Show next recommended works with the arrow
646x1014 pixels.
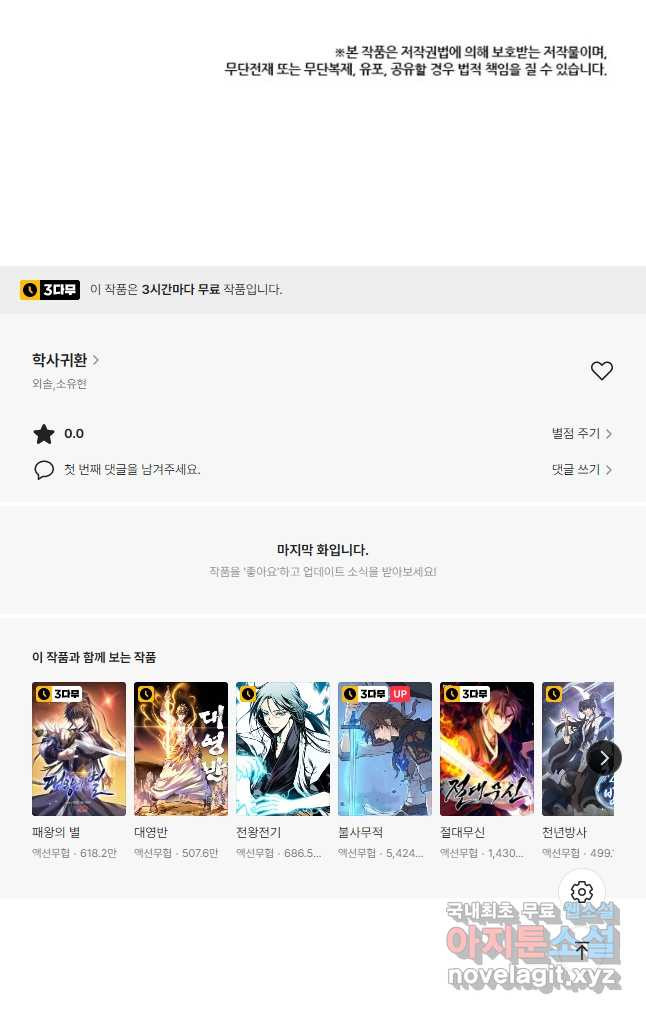[604, 758]
